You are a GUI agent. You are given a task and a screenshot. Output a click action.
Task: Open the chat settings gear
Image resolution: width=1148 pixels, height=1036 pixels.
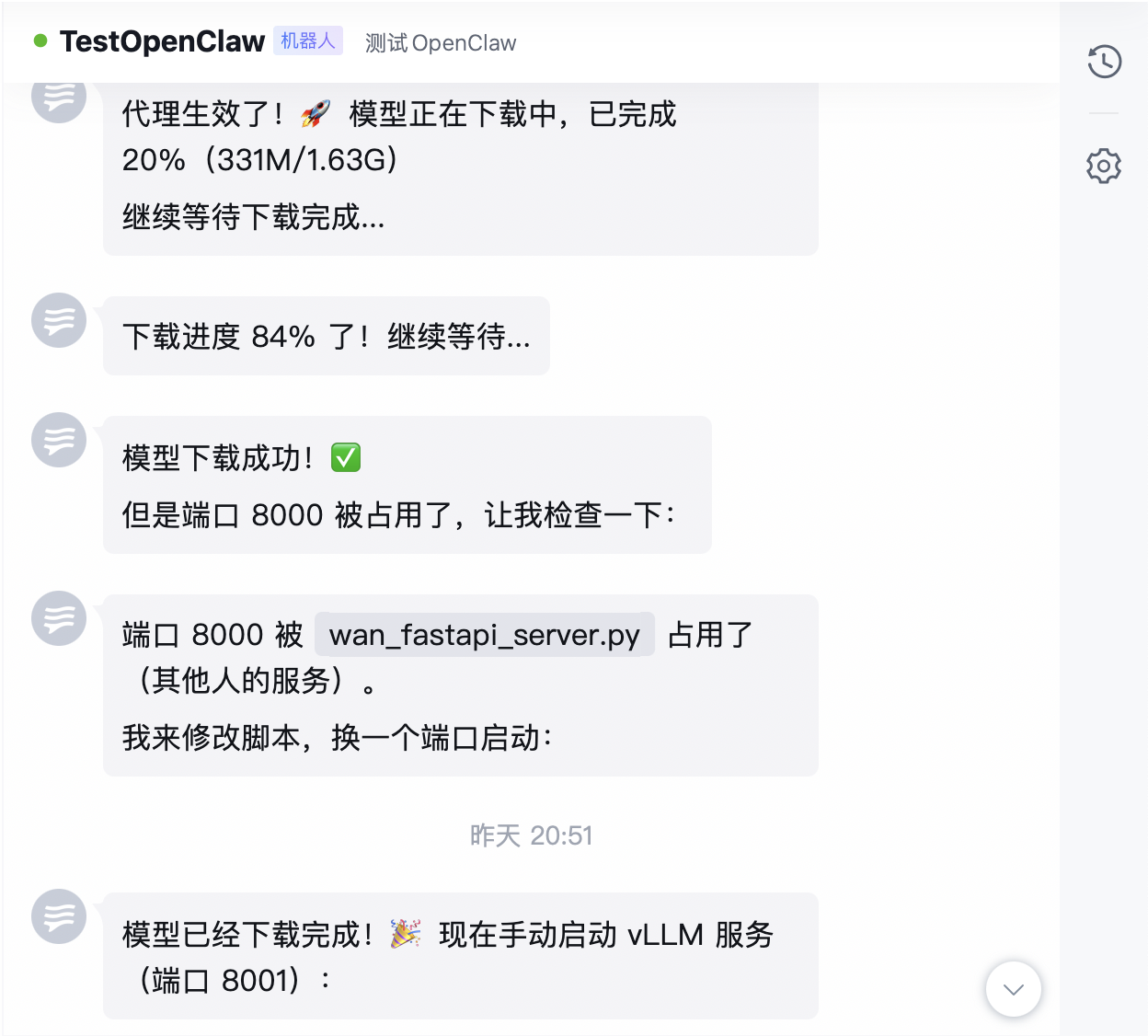point(1104,166)
